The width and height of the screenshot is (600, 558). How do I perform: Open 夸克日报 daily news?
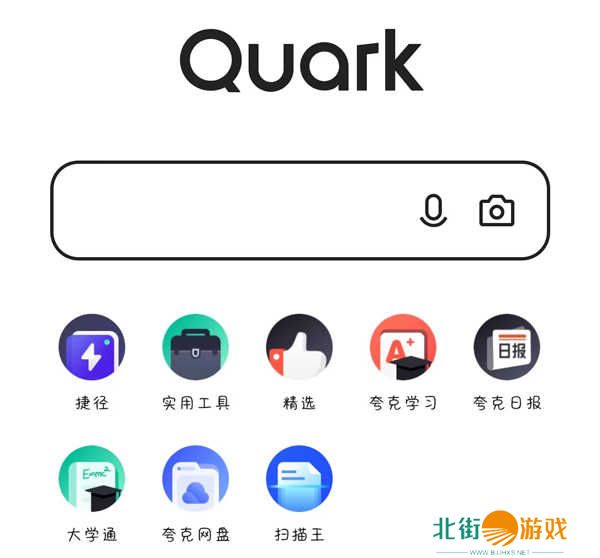pos(507,348)
